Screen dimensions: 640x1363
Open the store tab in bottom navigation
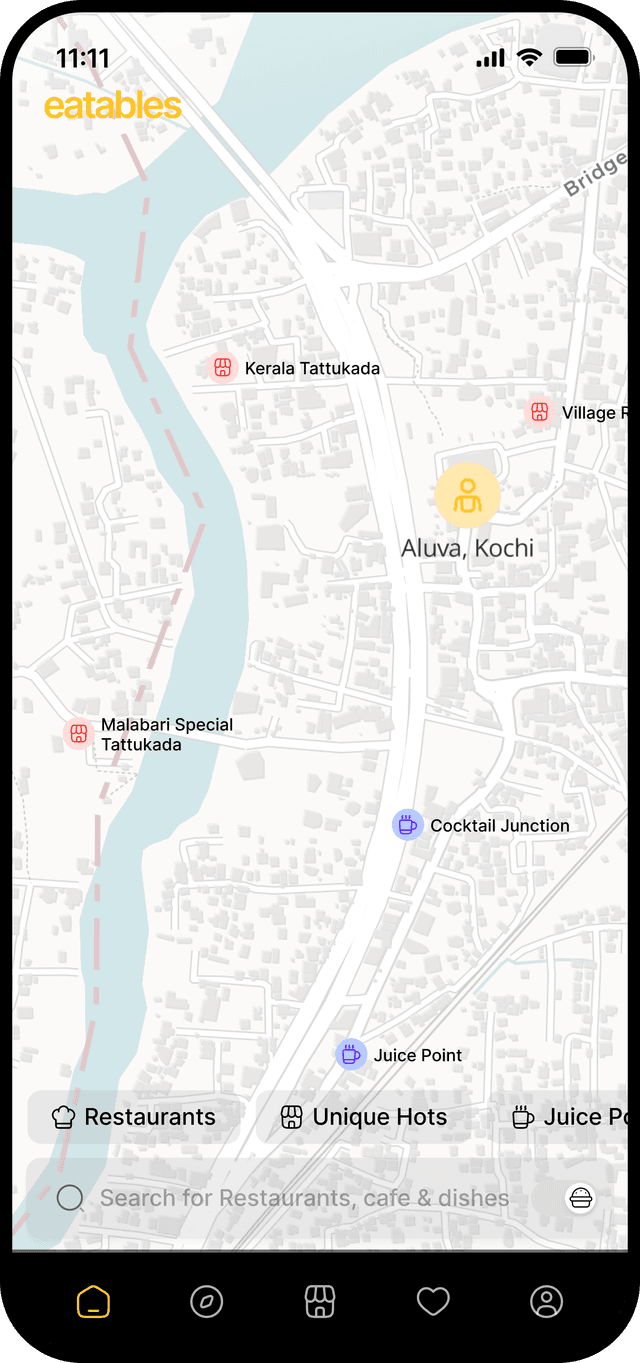click(320, 1301)
